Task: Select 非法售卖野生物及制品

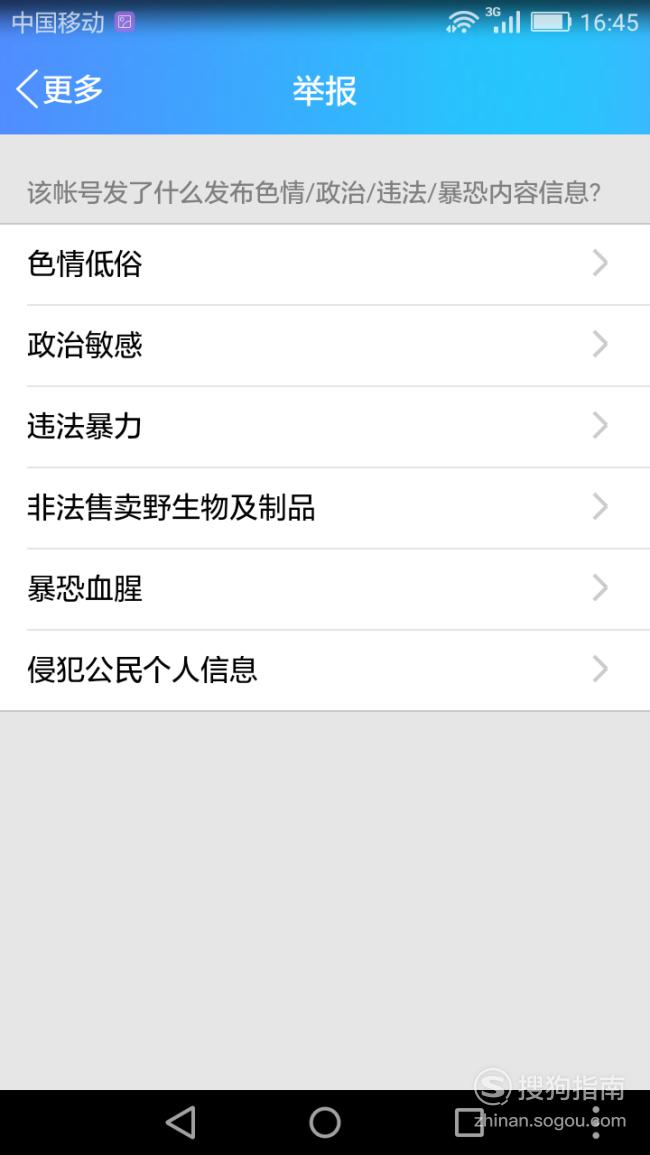Action: (325, 508)
